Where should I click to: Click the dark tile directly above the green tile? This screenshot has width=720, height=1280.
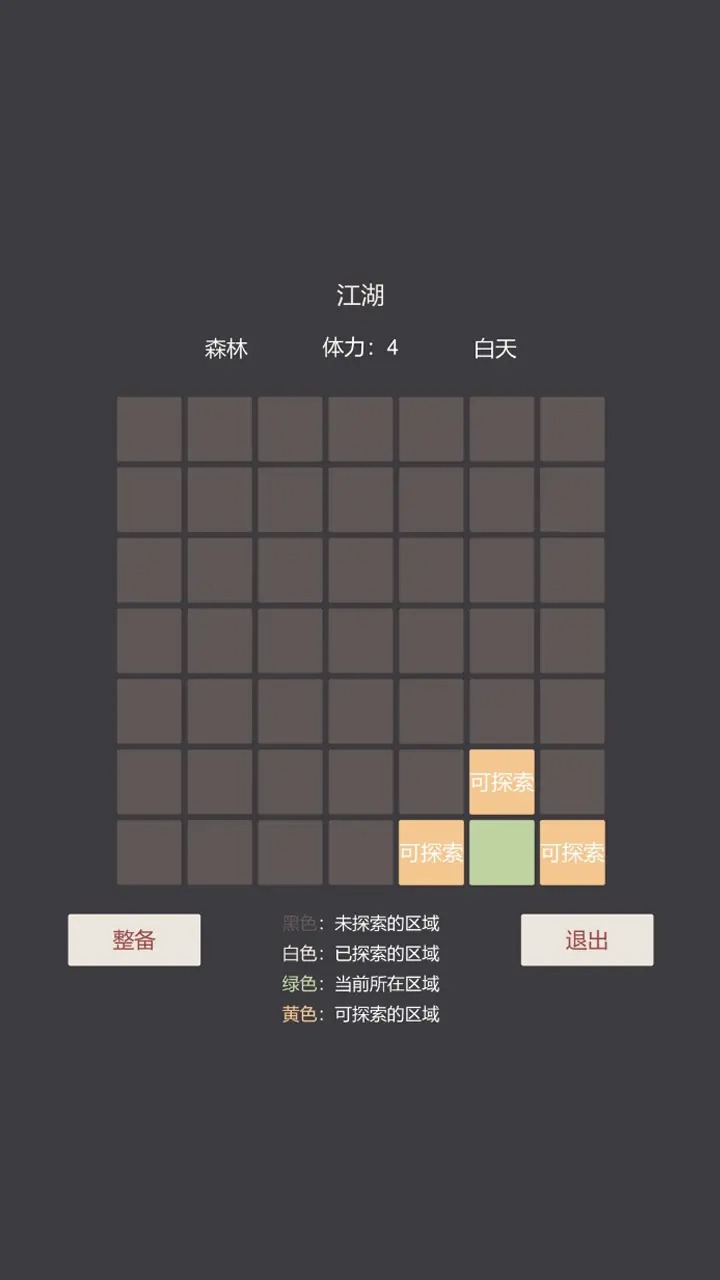(x=501, y=710)
